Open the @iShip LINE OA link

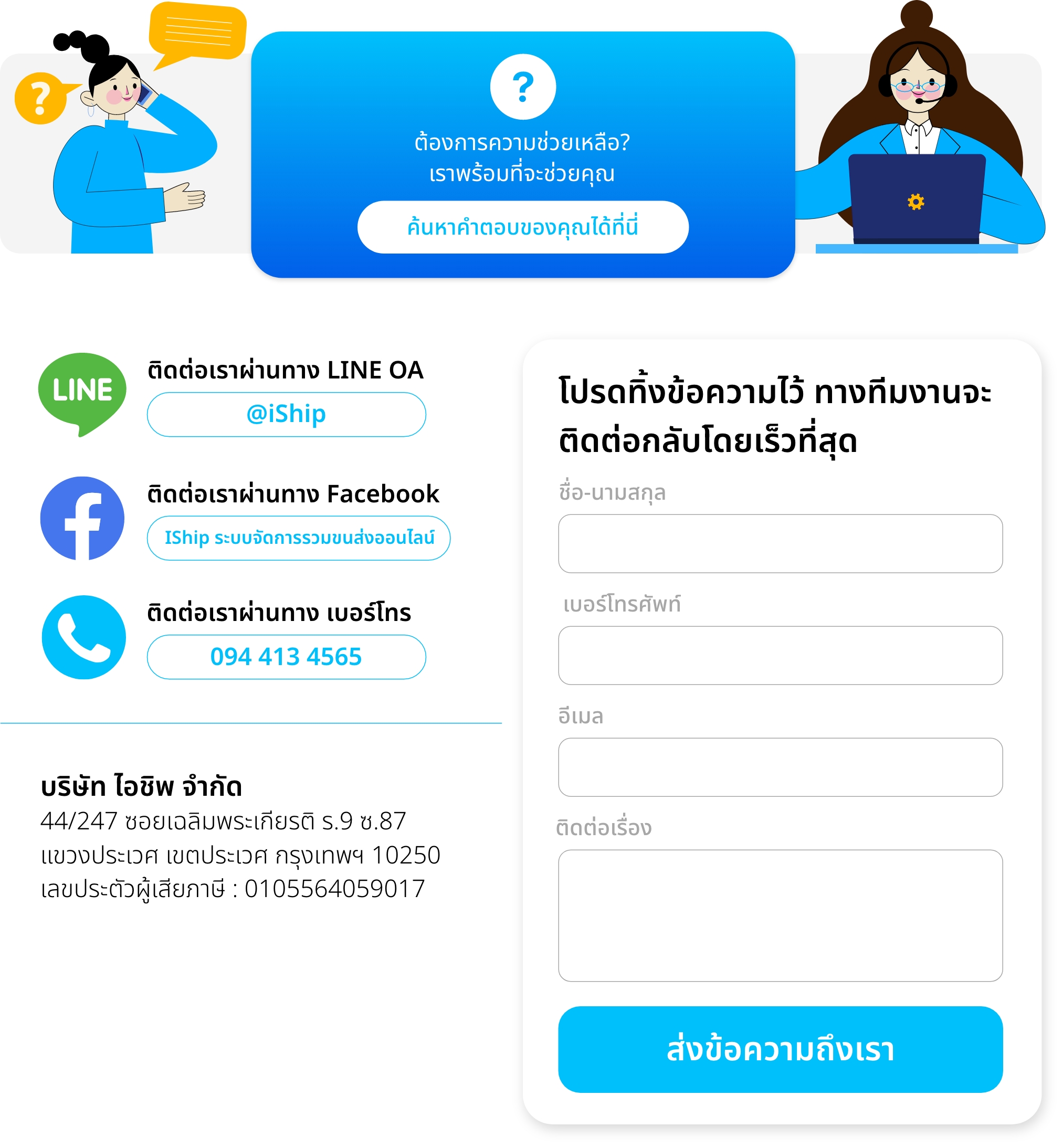(x=286, y=414)
